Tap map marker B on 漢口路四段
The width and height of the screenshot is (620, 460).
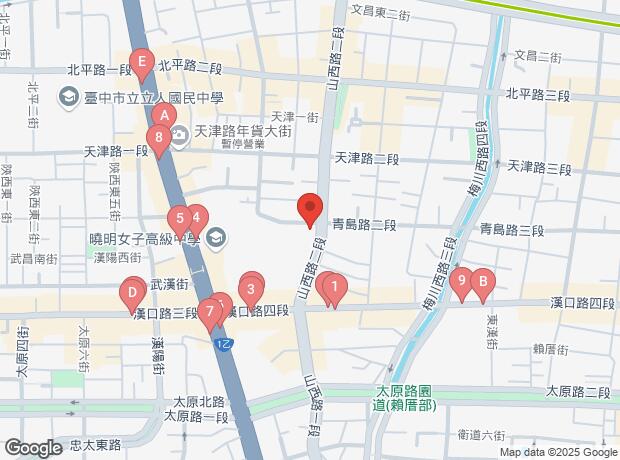[482, 281]
